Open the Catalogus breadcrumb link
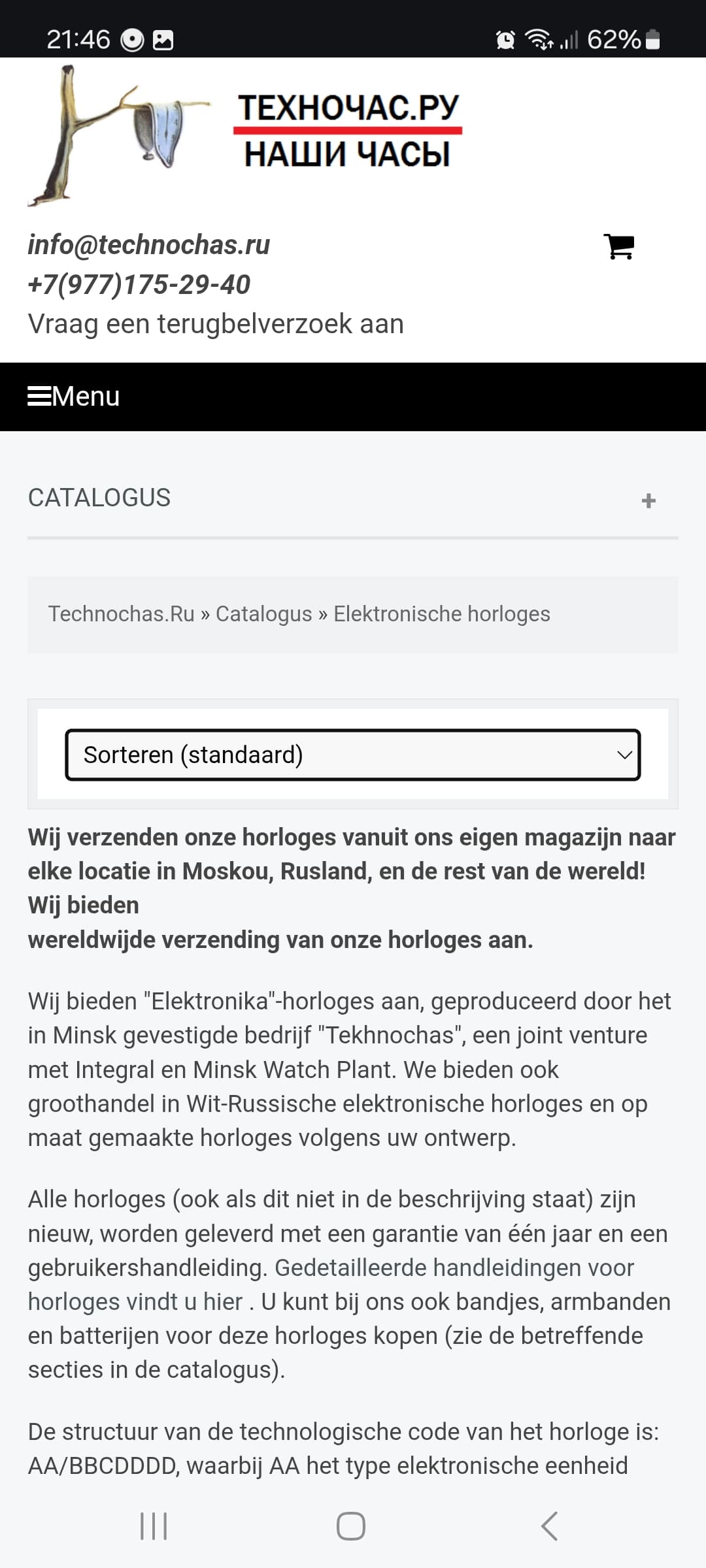Viewport: 706px width, 1568px height. [264, 614]
